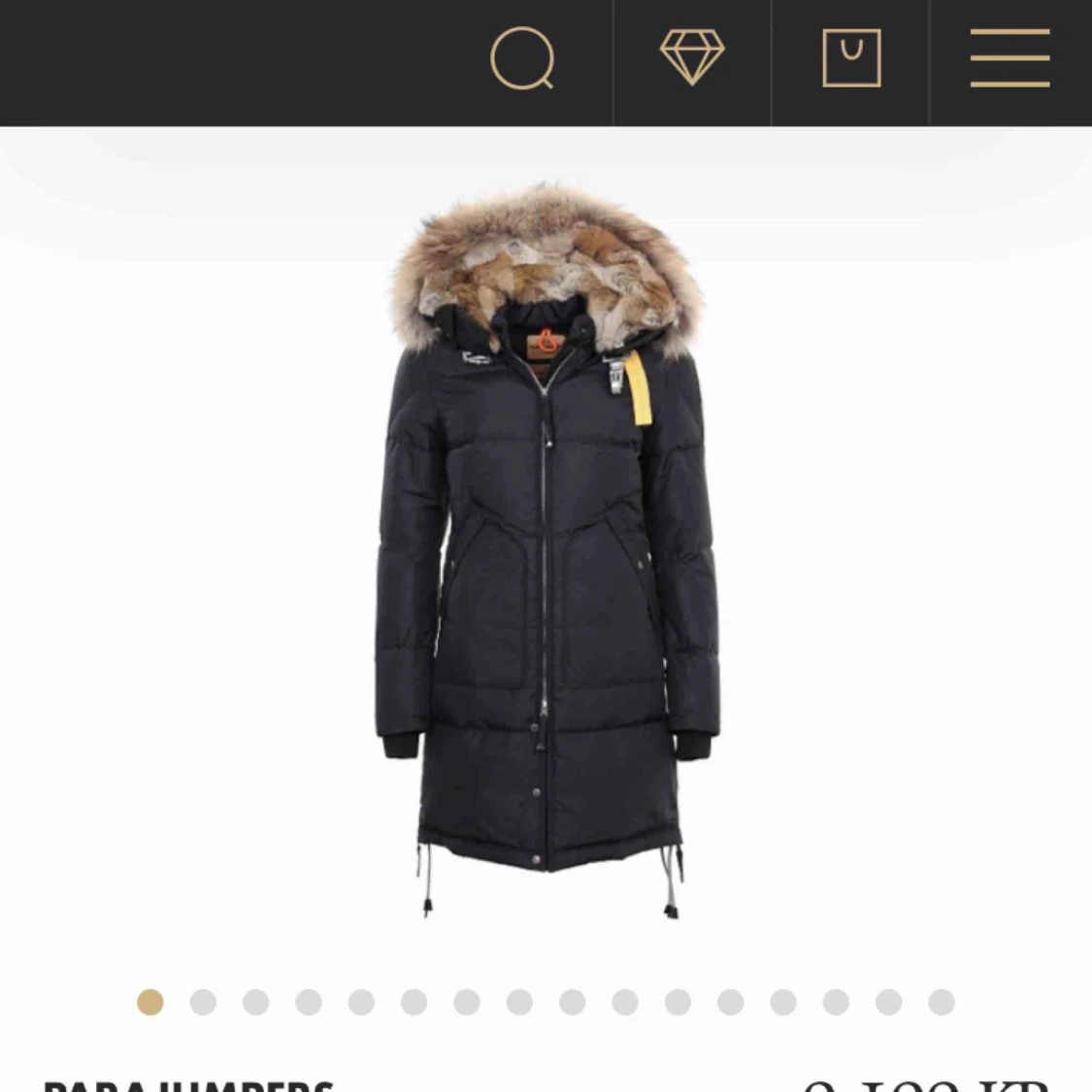The width and height of the screenshot is (1092, 1092).
Task: Open the diamond icon in the header
Action: (692, 56)
